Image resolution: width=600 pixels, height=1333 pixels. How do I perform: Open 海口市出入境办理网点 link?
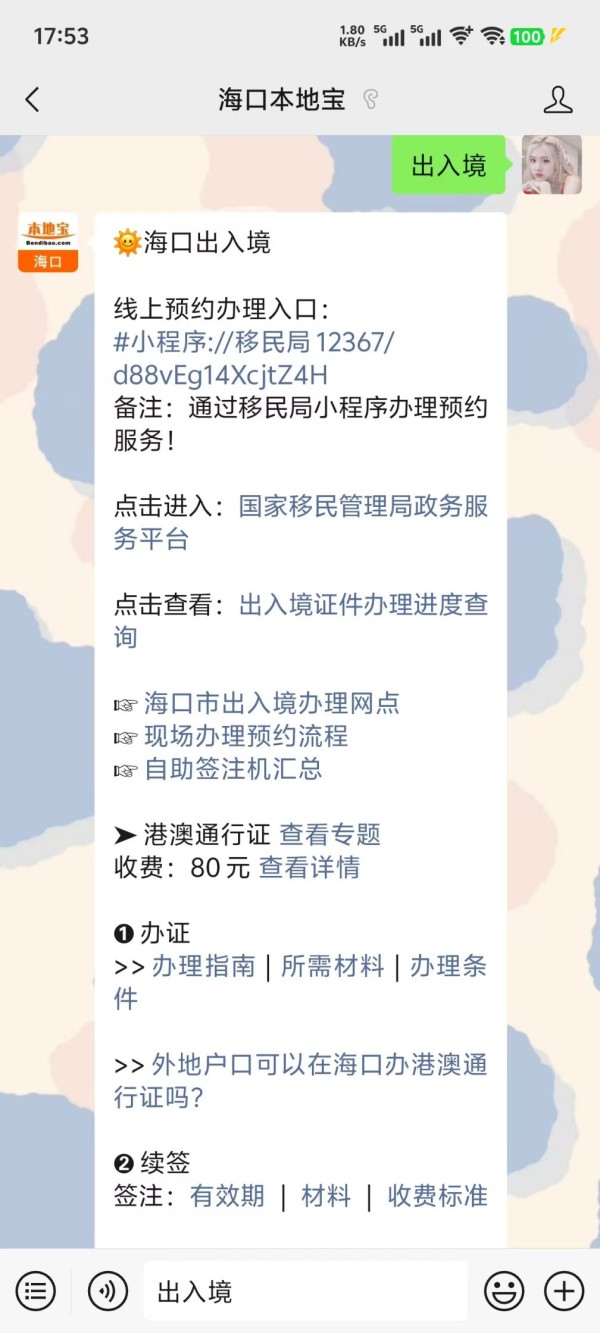coord(271,703)
